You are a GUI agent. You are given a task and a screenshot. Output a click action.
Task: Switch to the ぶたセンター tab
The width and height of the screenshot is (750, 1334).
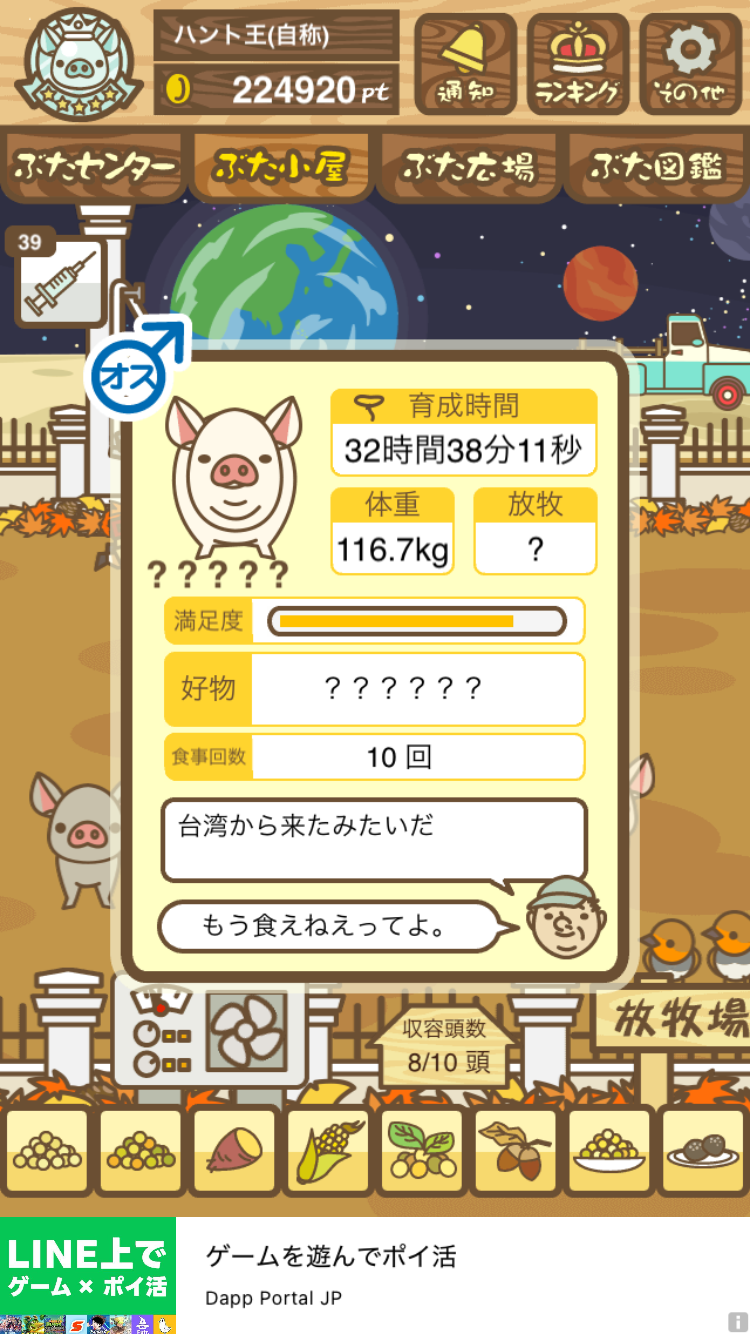click(95, 166)
